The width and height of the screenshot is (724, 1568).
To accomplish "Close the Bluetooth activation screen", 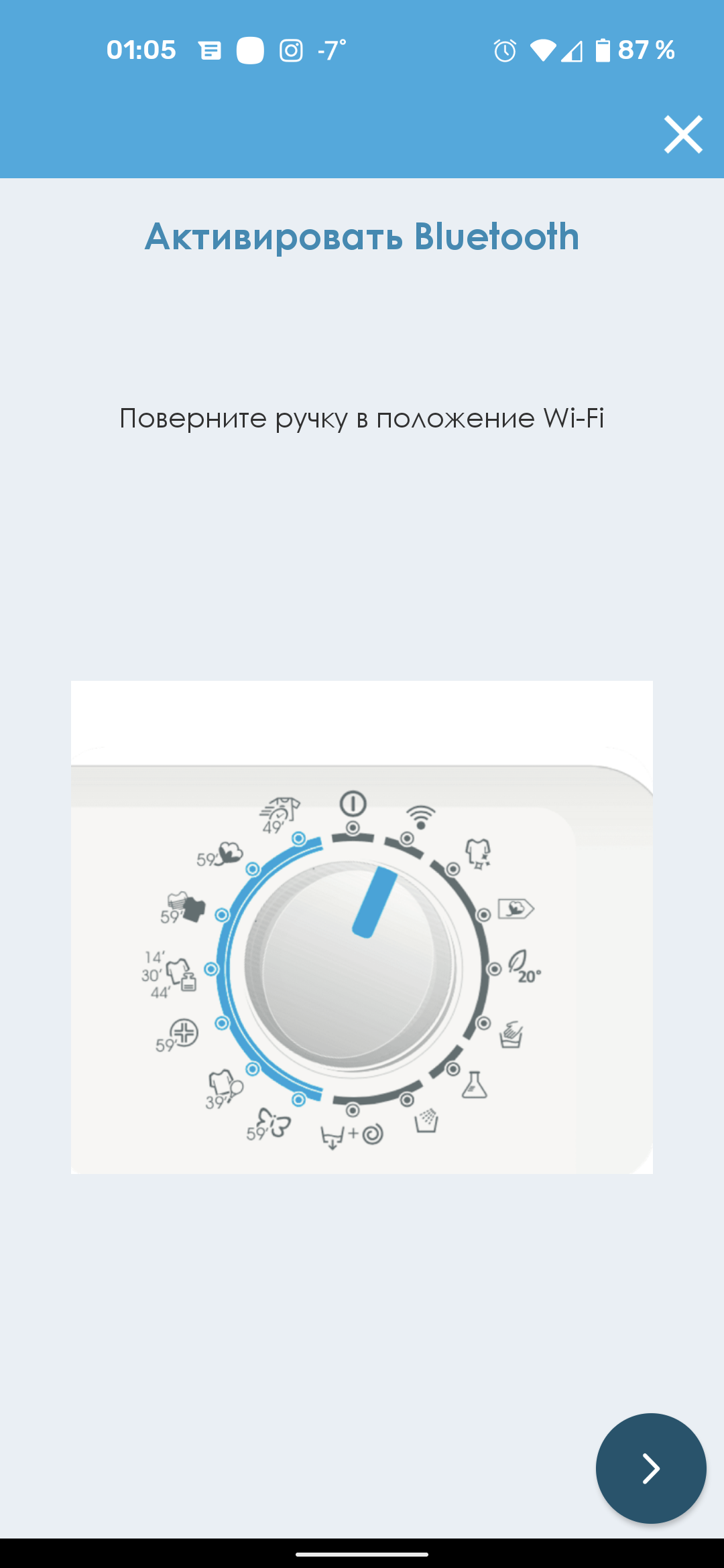I will 683,135.
